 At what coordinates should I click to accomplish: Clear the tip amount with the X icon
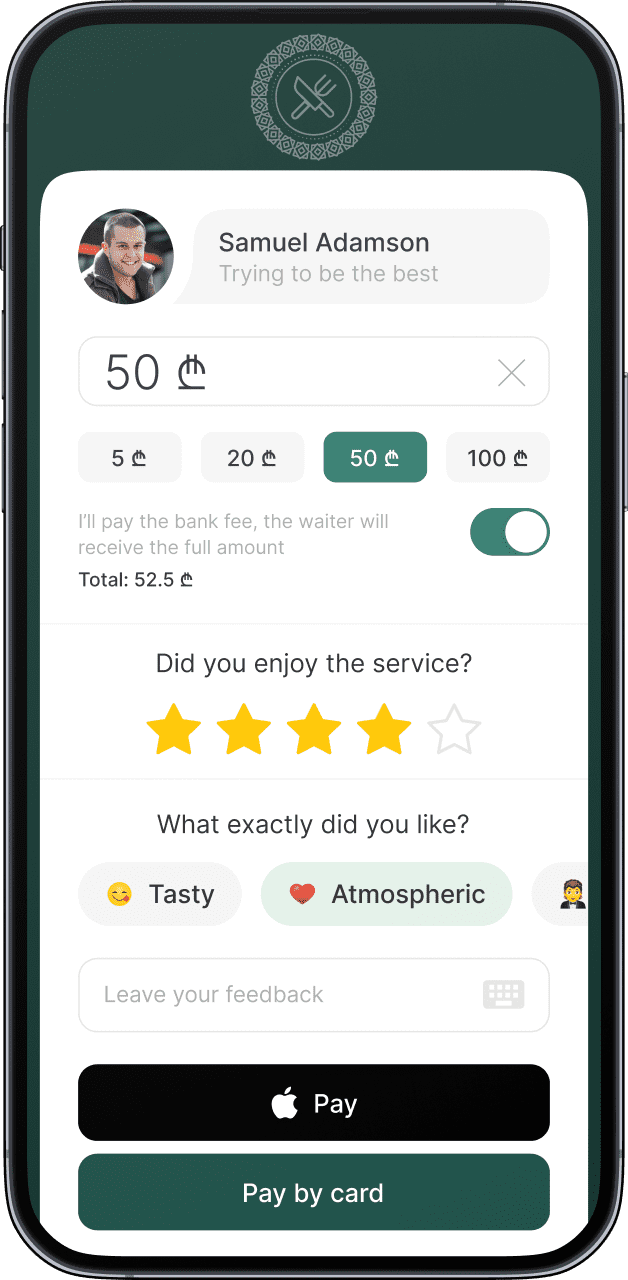point(511,373)
